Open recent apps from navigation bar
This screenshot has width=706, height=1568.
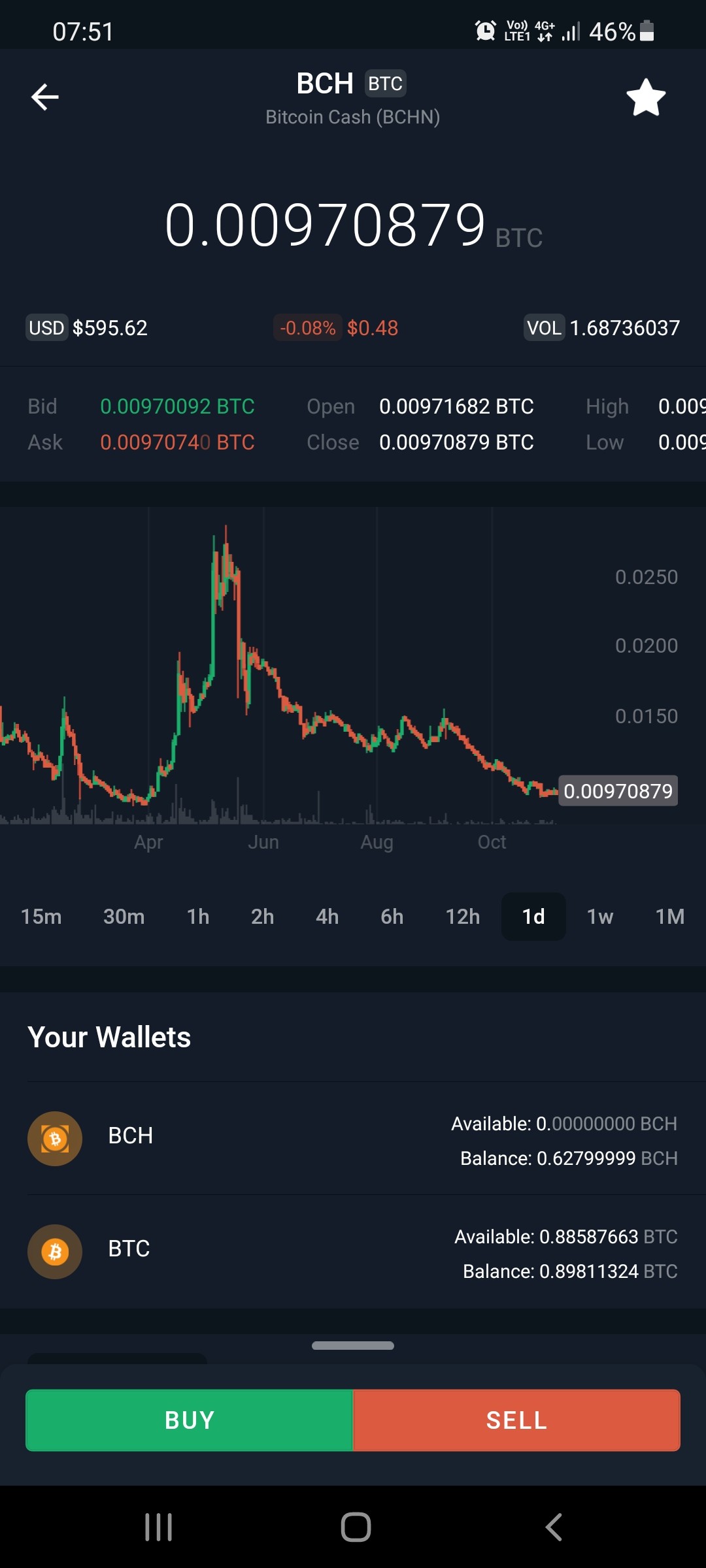(158, 1527)
